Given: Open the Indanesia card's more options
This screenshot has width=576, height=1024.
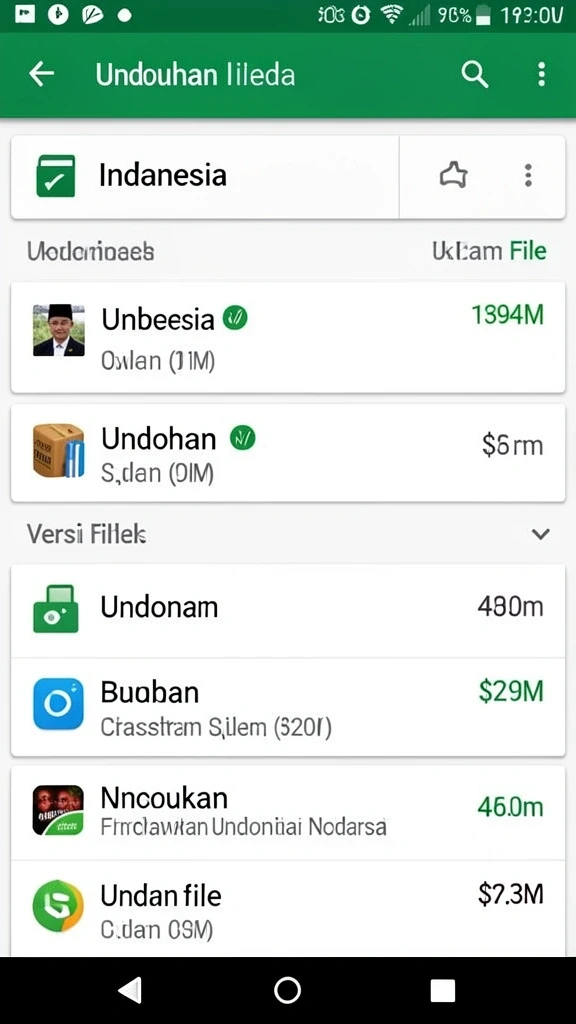Looking at the screenshot, I should point(528,175).
